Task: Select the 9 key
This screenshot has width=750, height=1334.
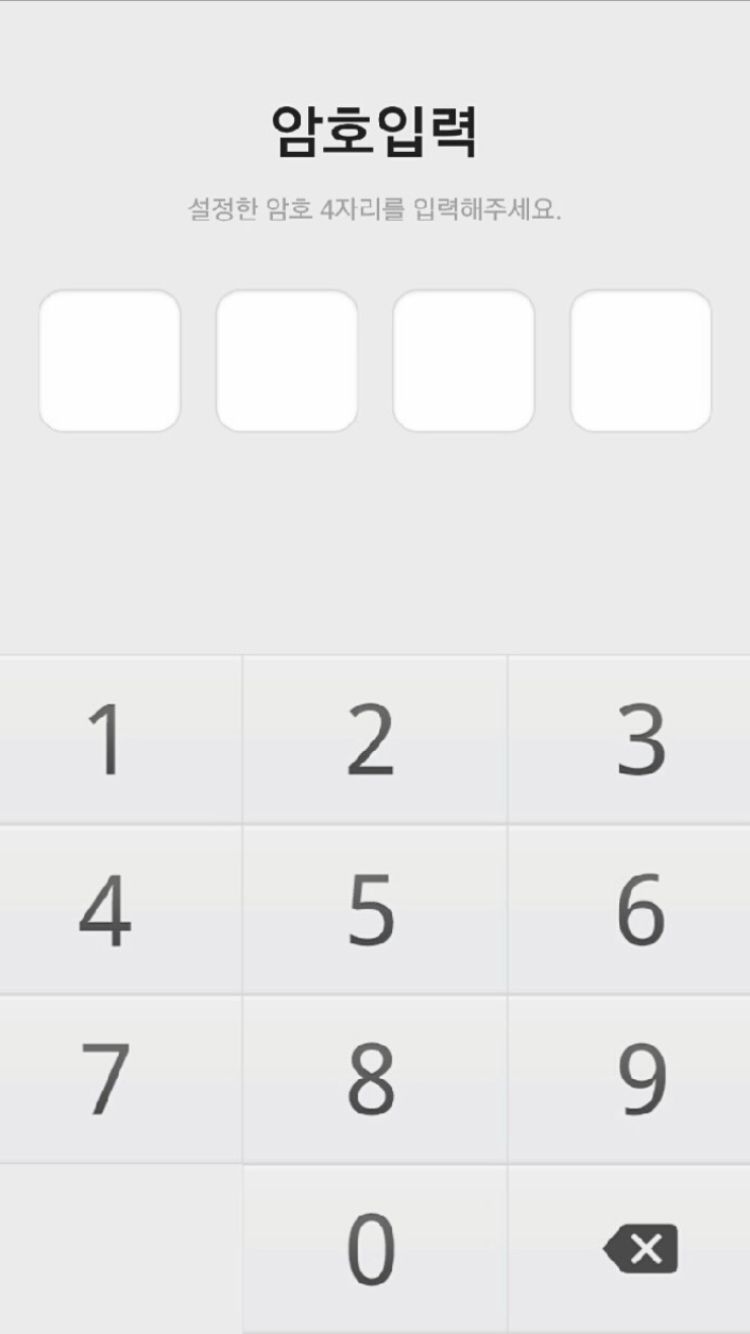Action: click(629, 1080)
